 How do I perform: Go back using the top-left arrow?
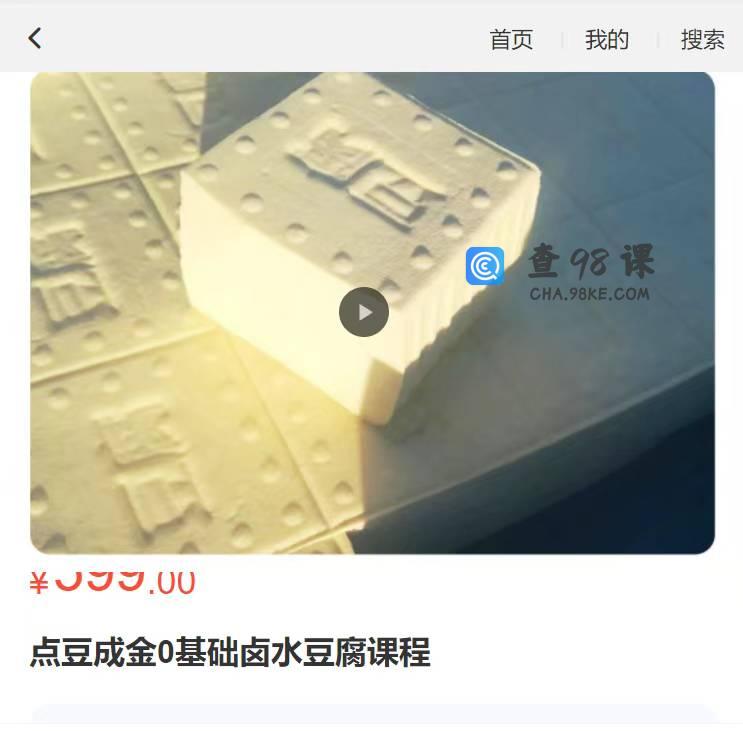click(35, 38)
